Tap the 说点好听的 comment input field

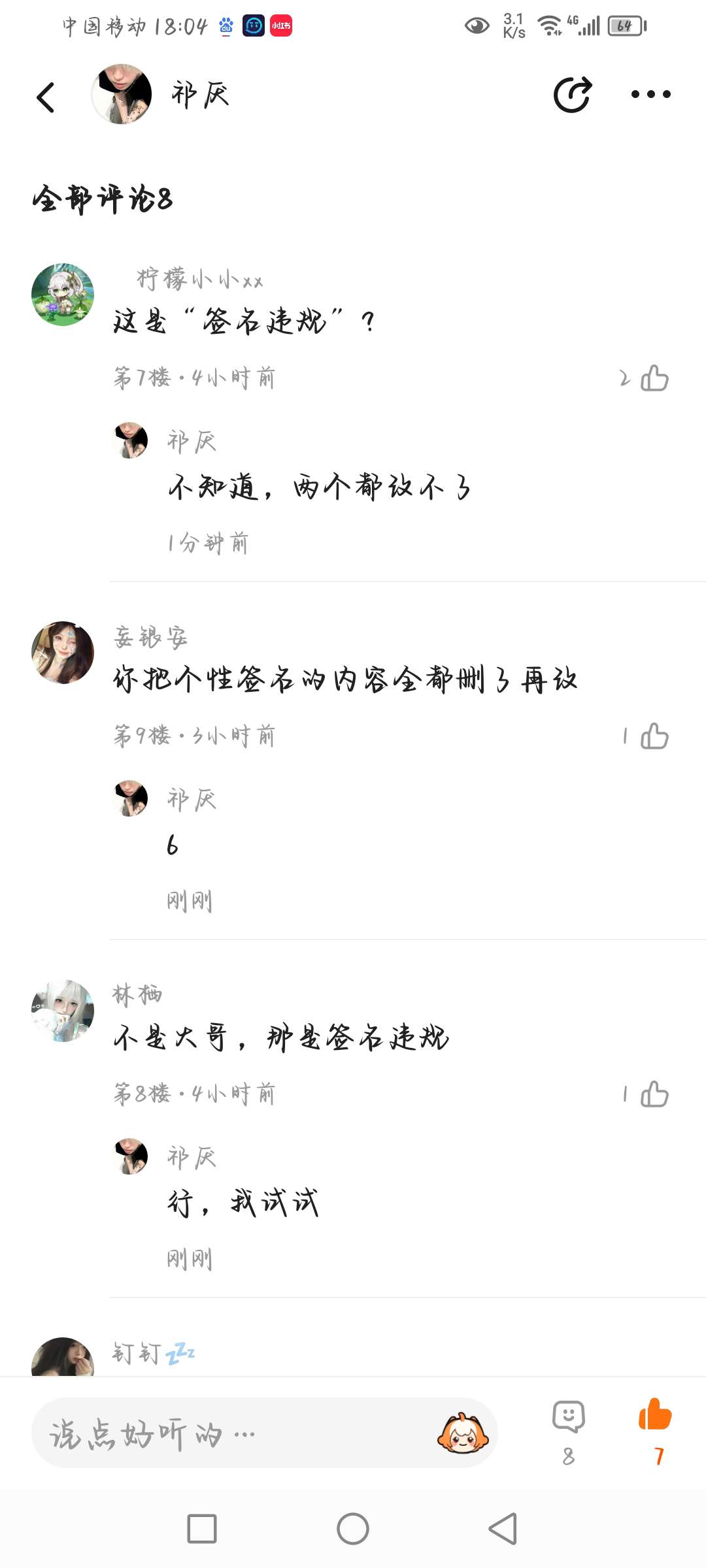229,1434
